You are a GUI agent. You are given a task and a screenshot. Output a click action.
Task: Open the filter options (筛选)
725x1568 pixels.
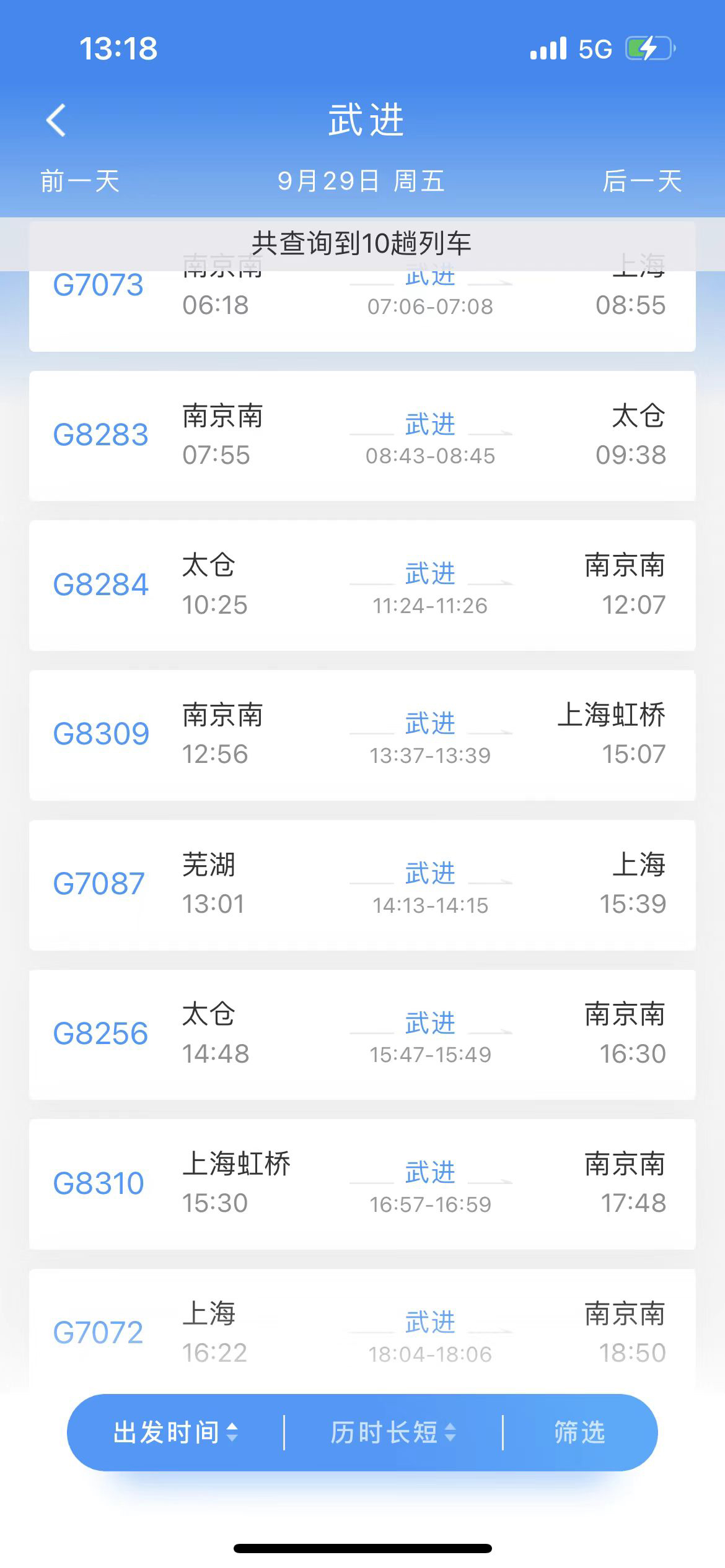(x=579, y=1432)
